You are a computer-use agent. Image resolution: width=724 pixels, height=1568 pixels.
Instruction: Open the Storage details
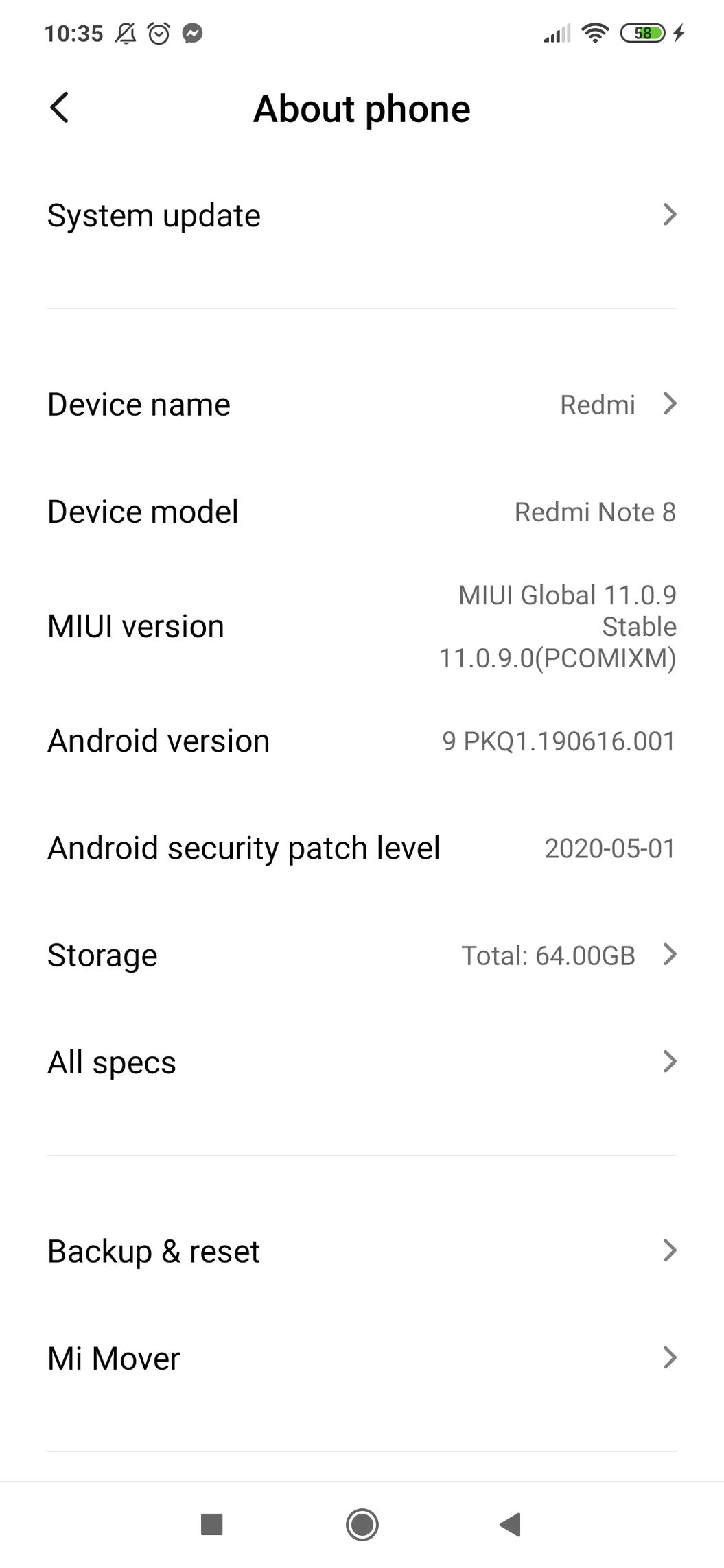point(362,955)
